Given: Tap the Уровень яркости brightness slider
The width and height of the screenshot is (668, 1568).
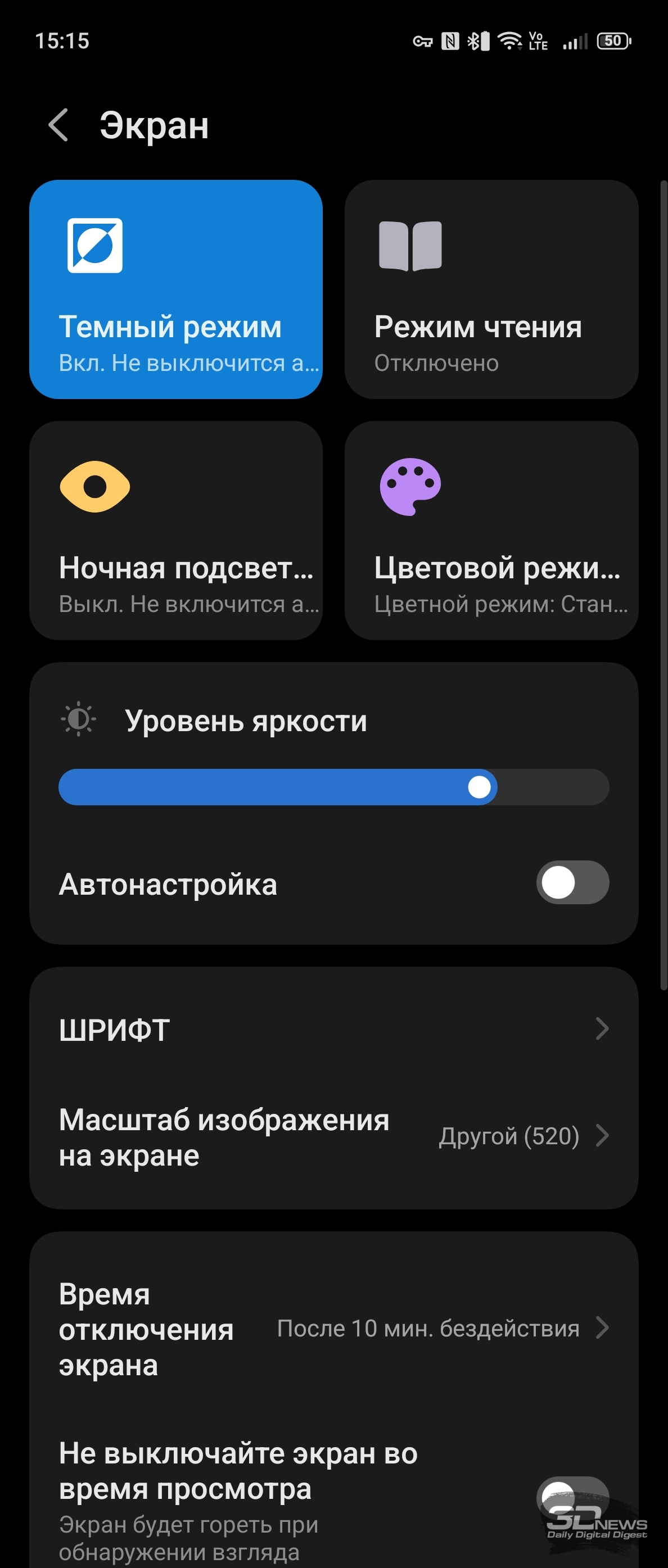Looking at the screenshot, I should 333,787.
